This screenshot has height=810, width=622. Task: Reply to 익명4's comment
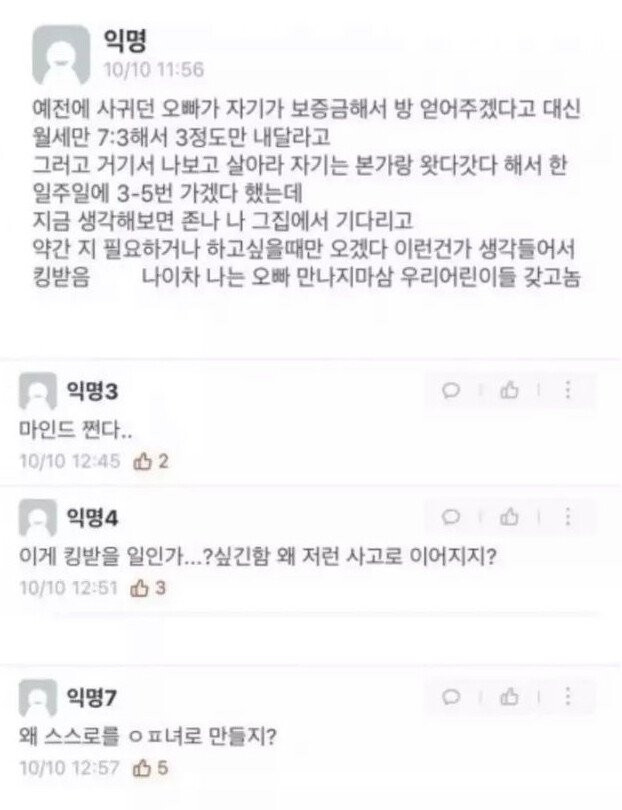click(451, 517)
